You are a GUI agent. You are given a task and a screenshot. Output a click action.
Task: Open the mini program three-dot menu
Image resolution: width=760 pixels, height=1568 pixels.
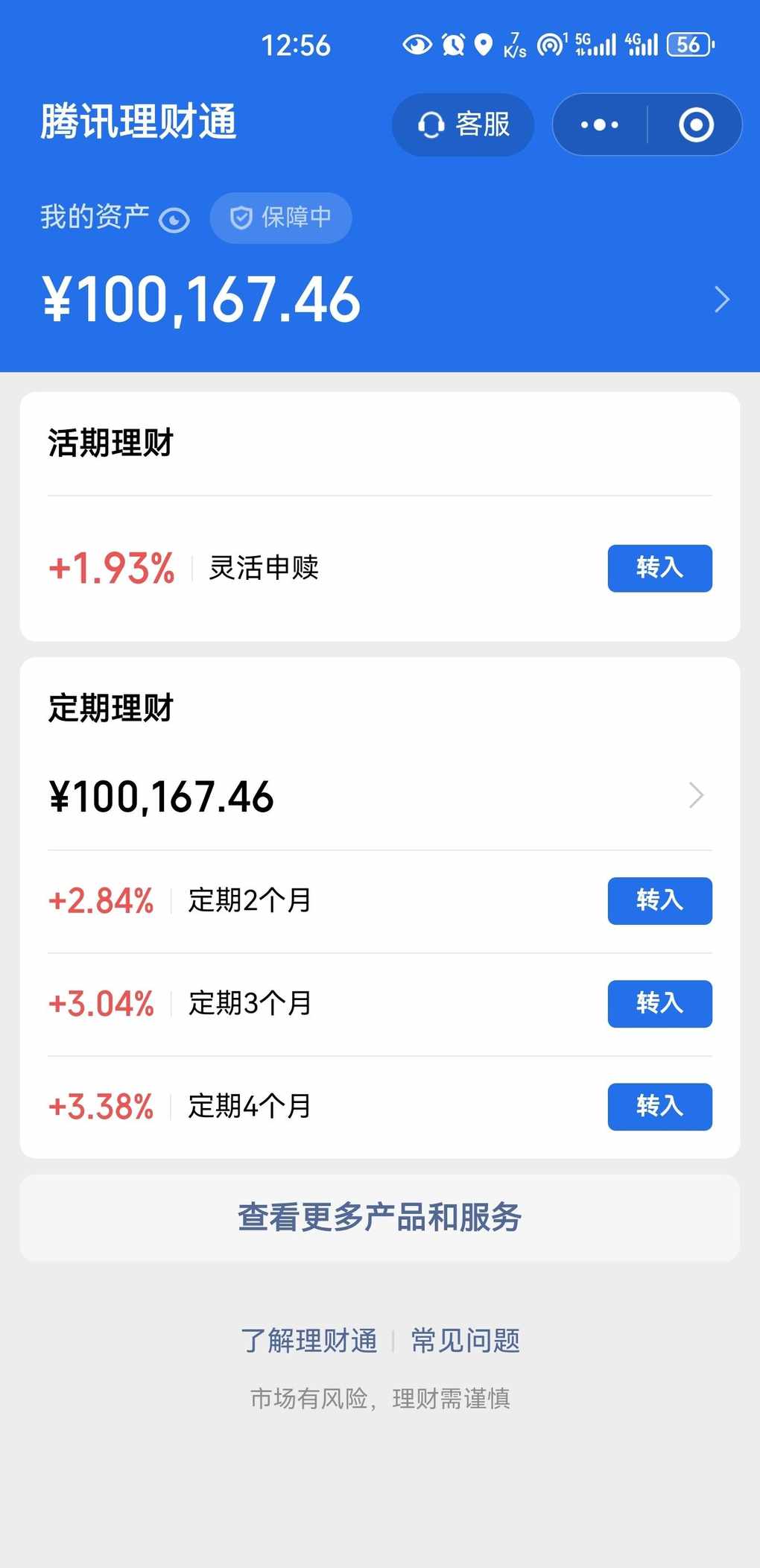pyautogui.click(x=600, y=124)
